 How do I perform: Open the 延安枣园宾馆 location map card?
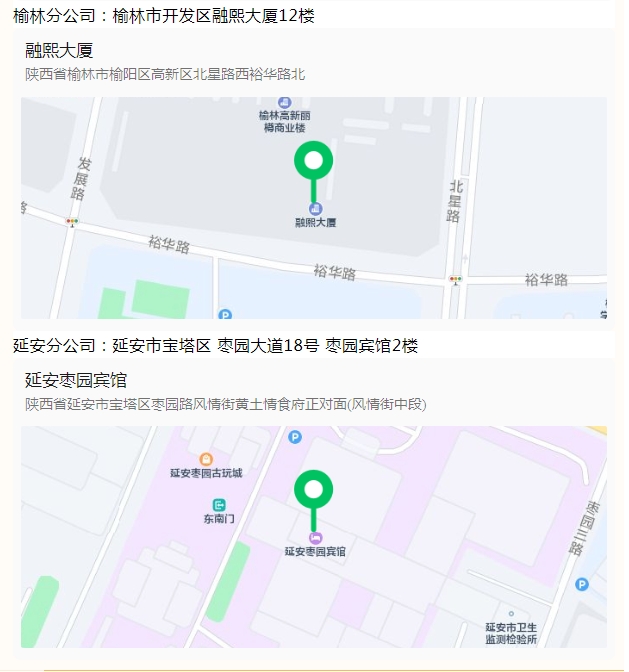[313, 505]
